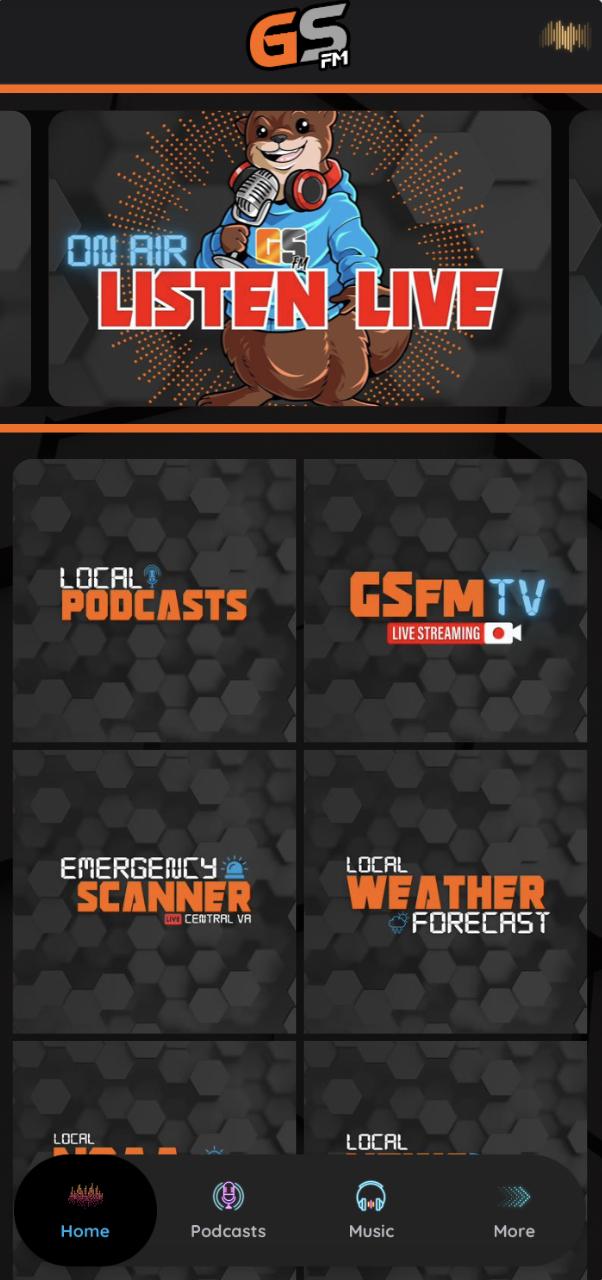
Task: Open the Listen Live banner
Action: point(300,258)
